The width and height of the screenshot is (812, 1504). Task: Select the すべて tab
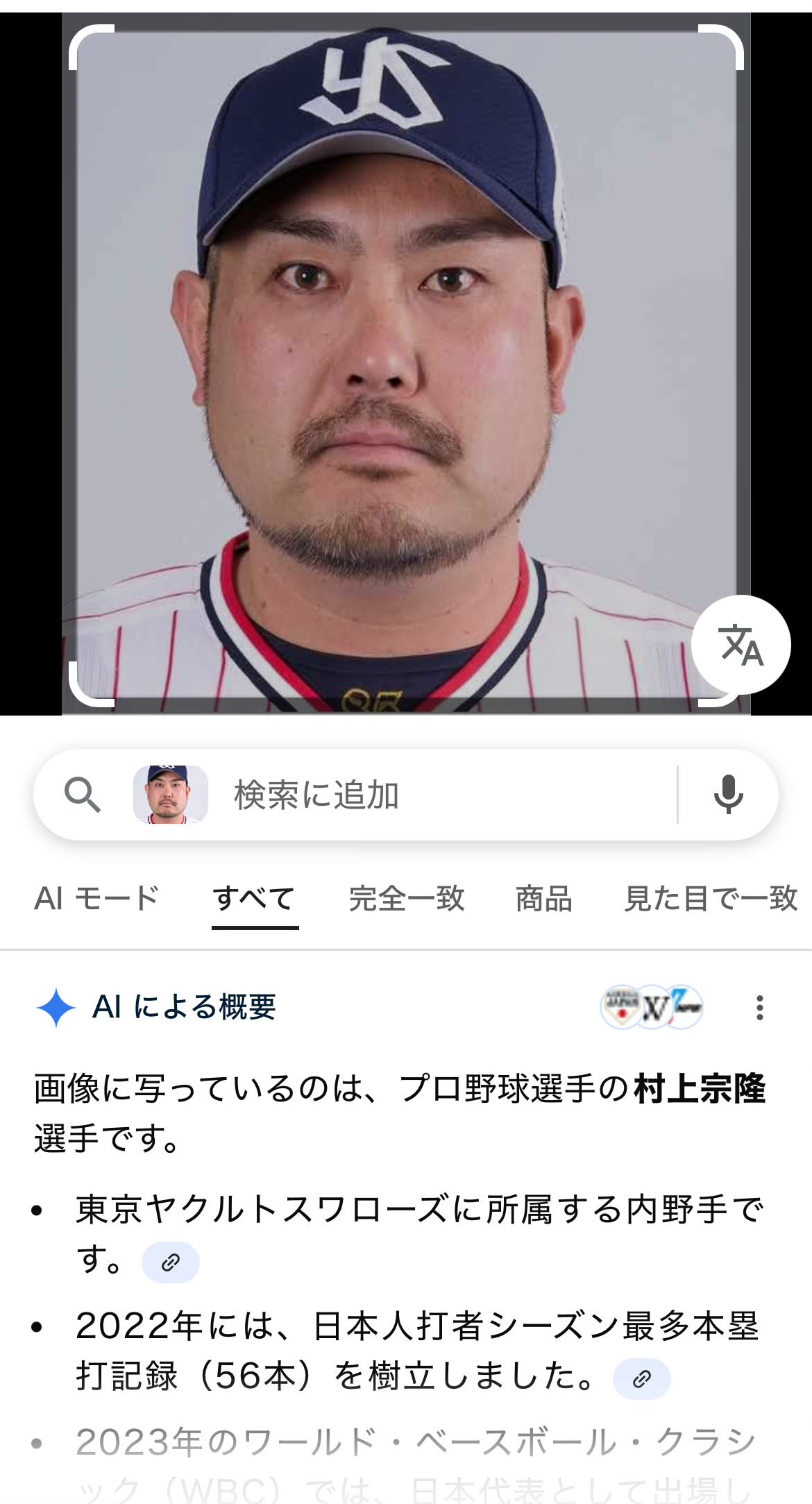tap(255, 899)
